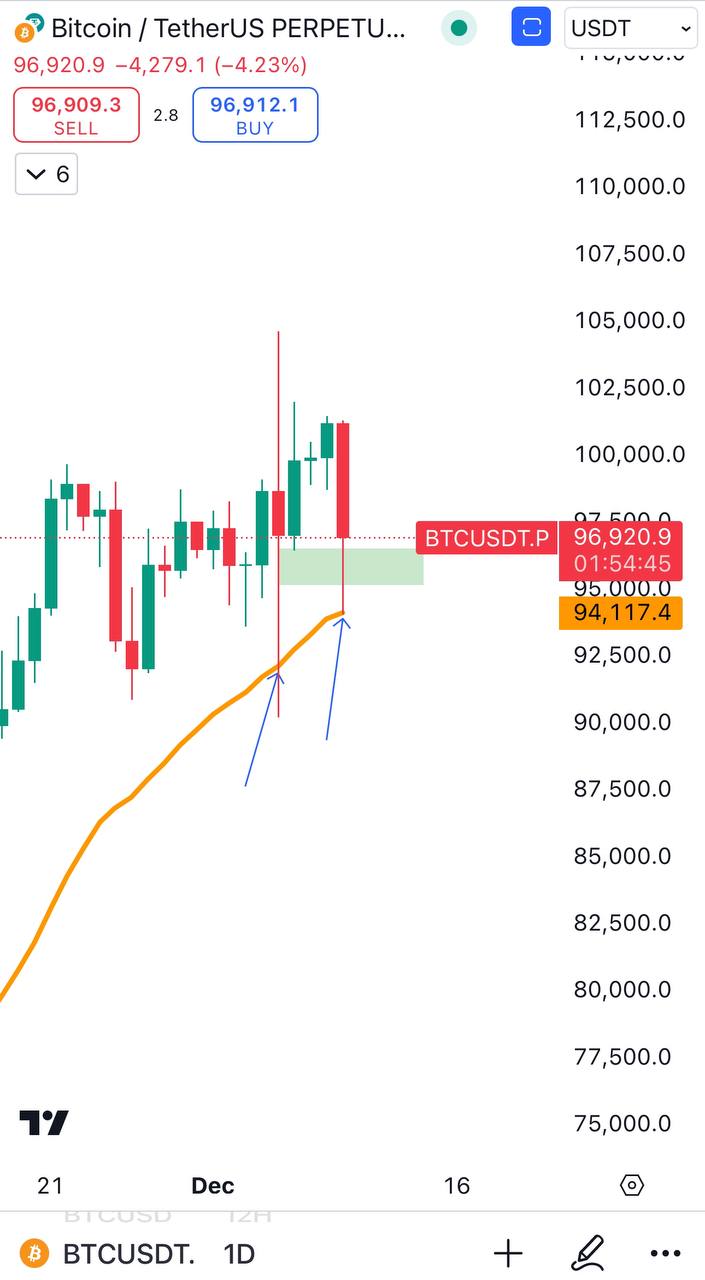Add an indicator with the plus icon

coord(508,1253)
